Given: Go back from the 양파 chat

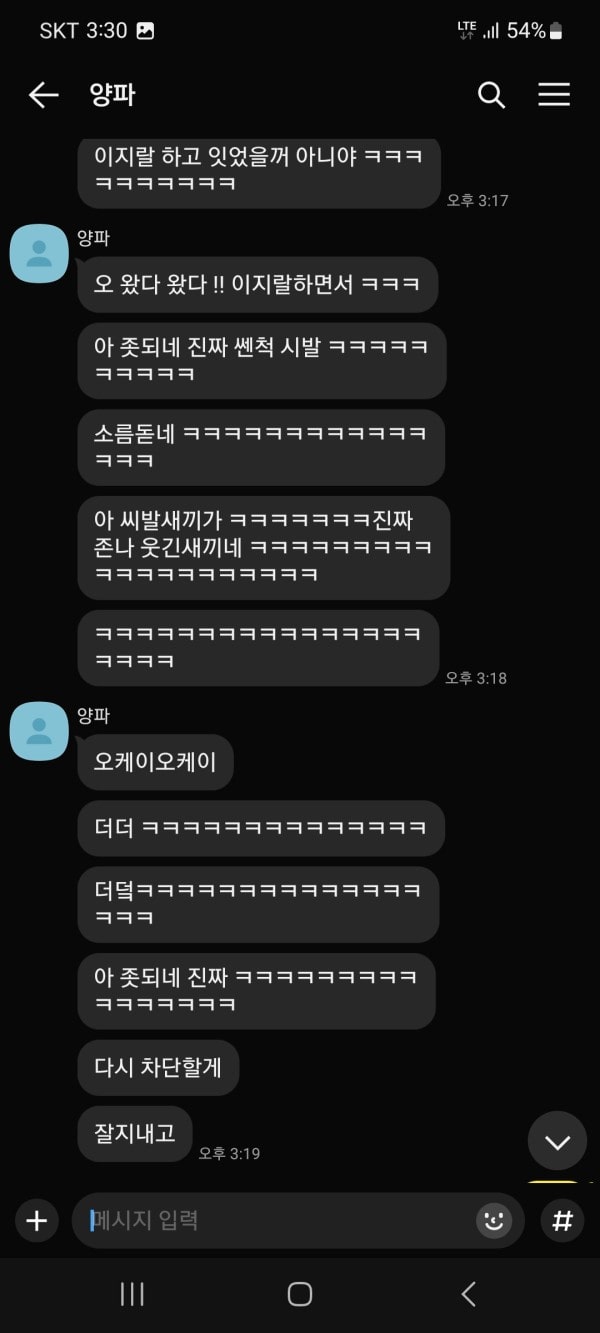Looking at the screenshot, I should coord(43,95).
